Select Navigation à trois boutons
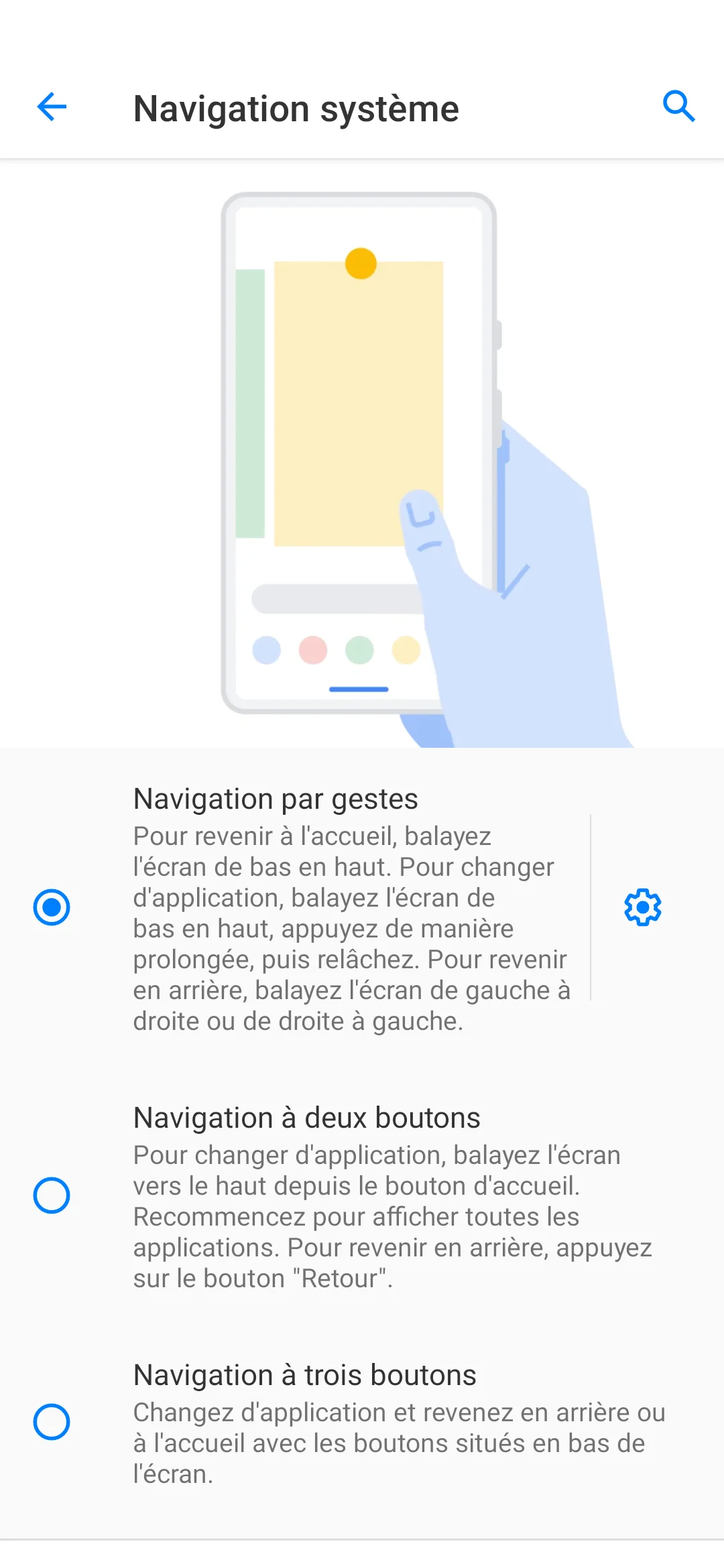This screenshot has width=724, height=1568. (362, 1423)
